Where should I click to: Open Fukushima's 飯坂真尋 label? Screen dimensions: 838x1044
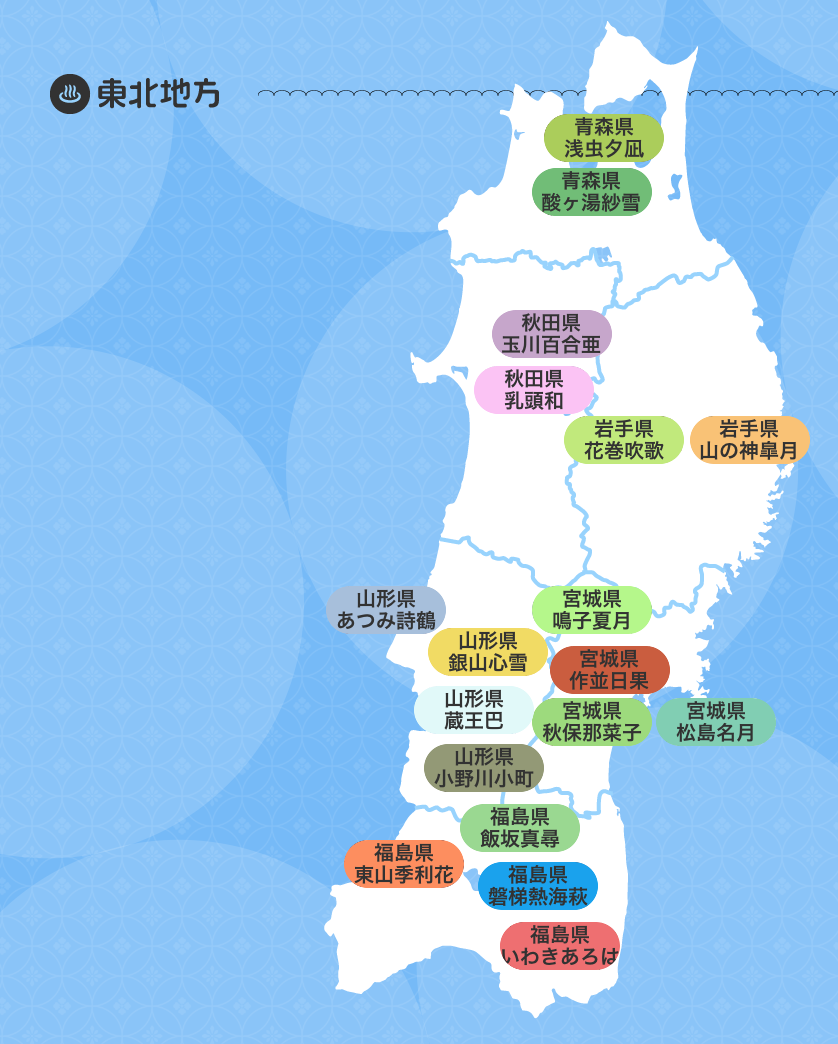tap(520, 828)
